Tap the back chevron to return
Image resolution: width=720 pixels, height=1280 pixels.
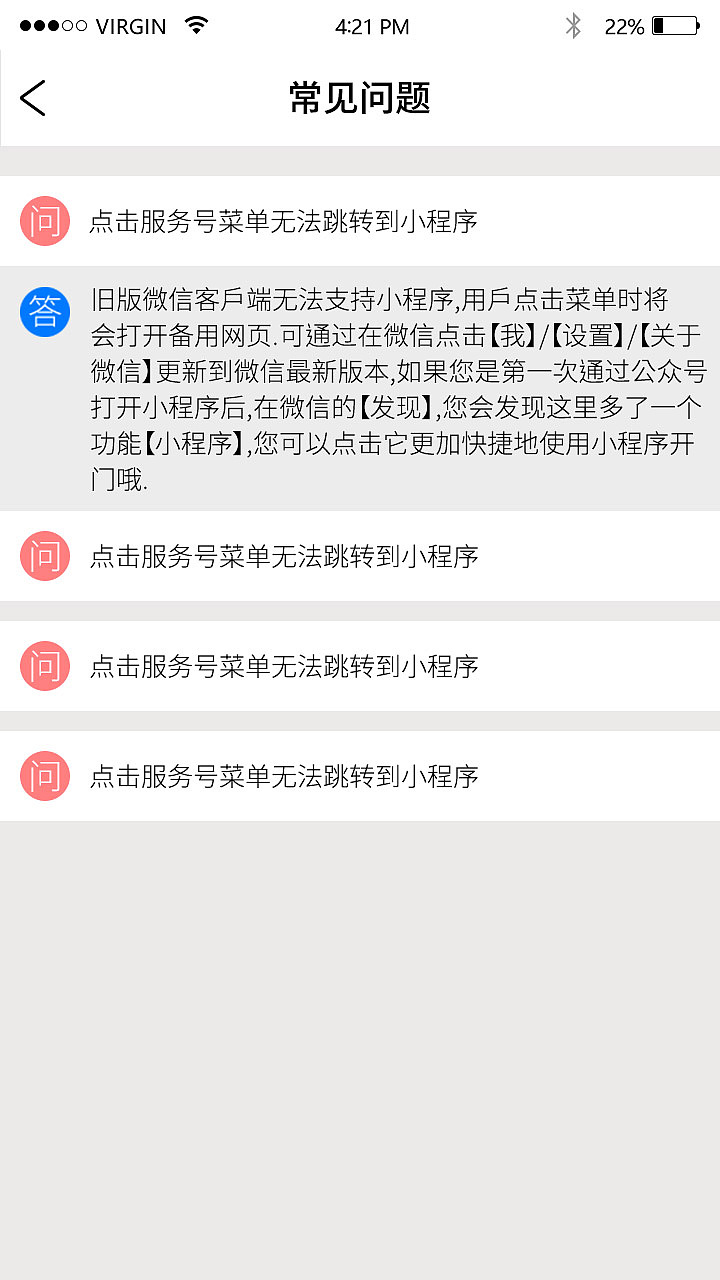[32, 99]
